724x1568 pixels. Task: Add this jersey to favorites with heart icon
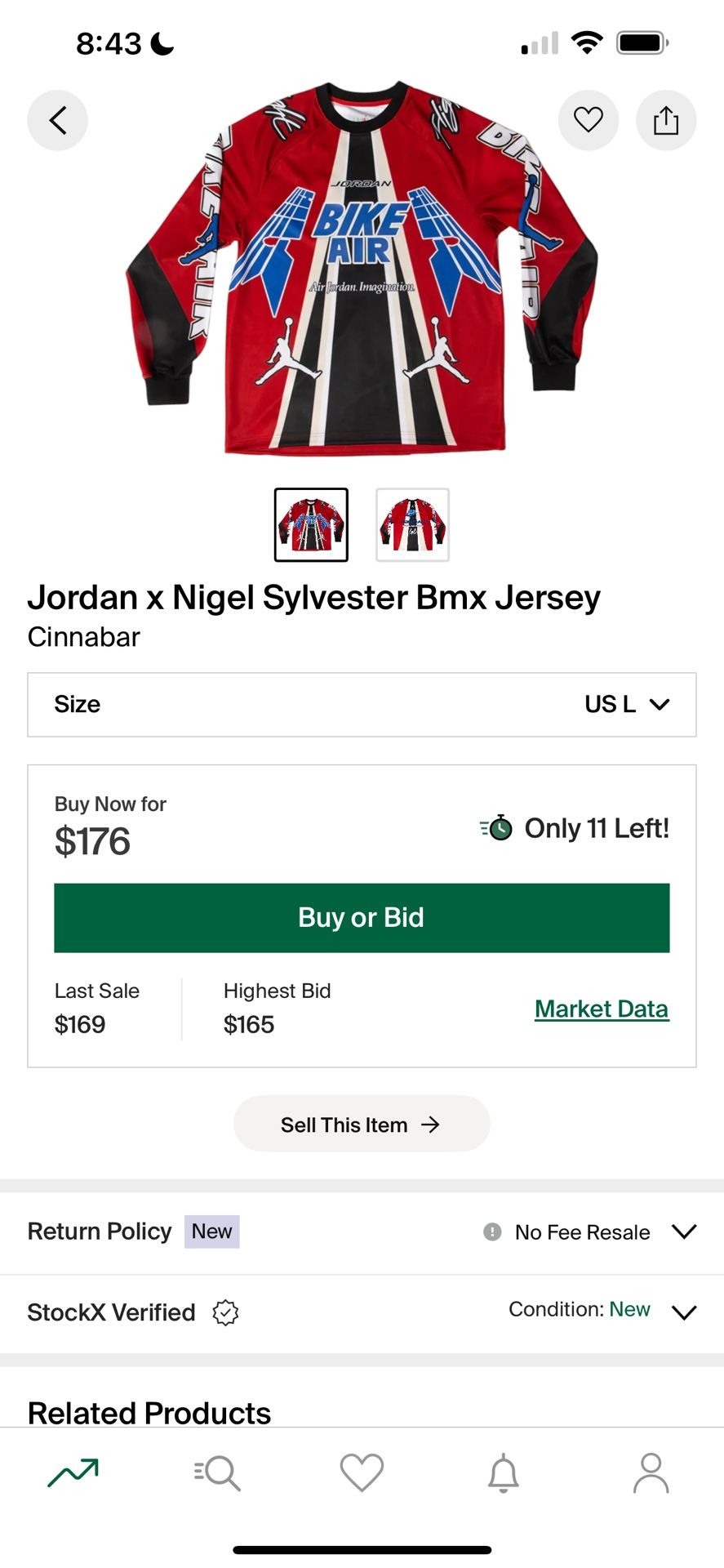(x=589, y=120)
